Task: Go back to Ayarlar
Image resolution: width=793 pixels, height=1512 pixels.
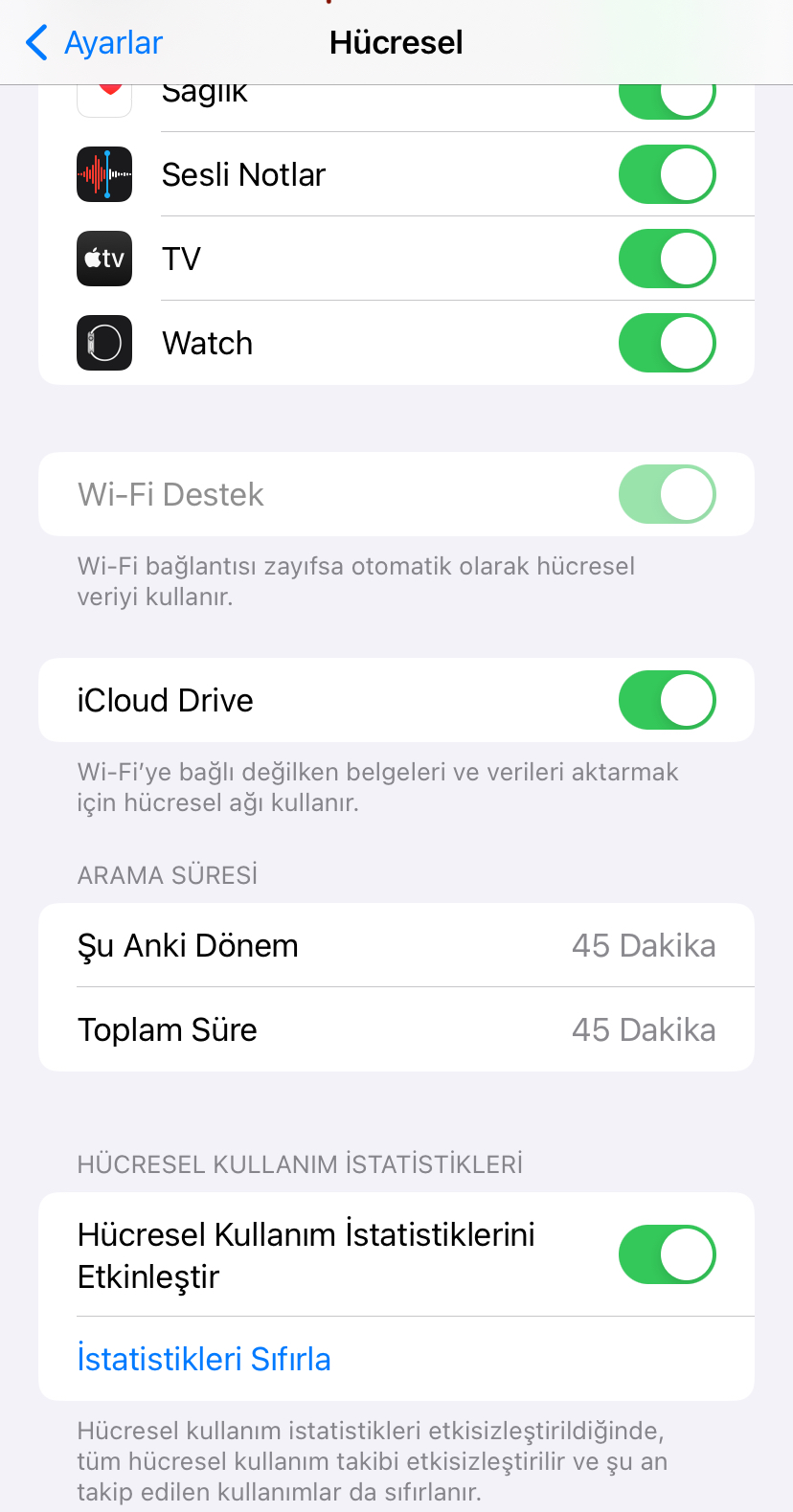Action: [94, 42]
